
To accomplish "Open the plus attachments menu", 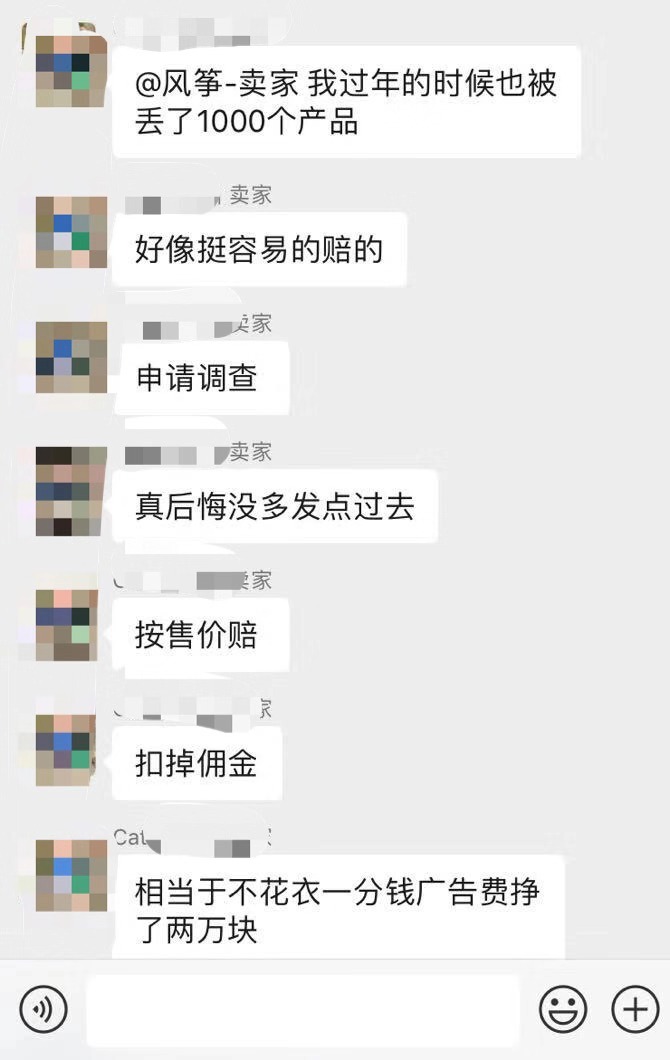I will tap(634, 1010).
